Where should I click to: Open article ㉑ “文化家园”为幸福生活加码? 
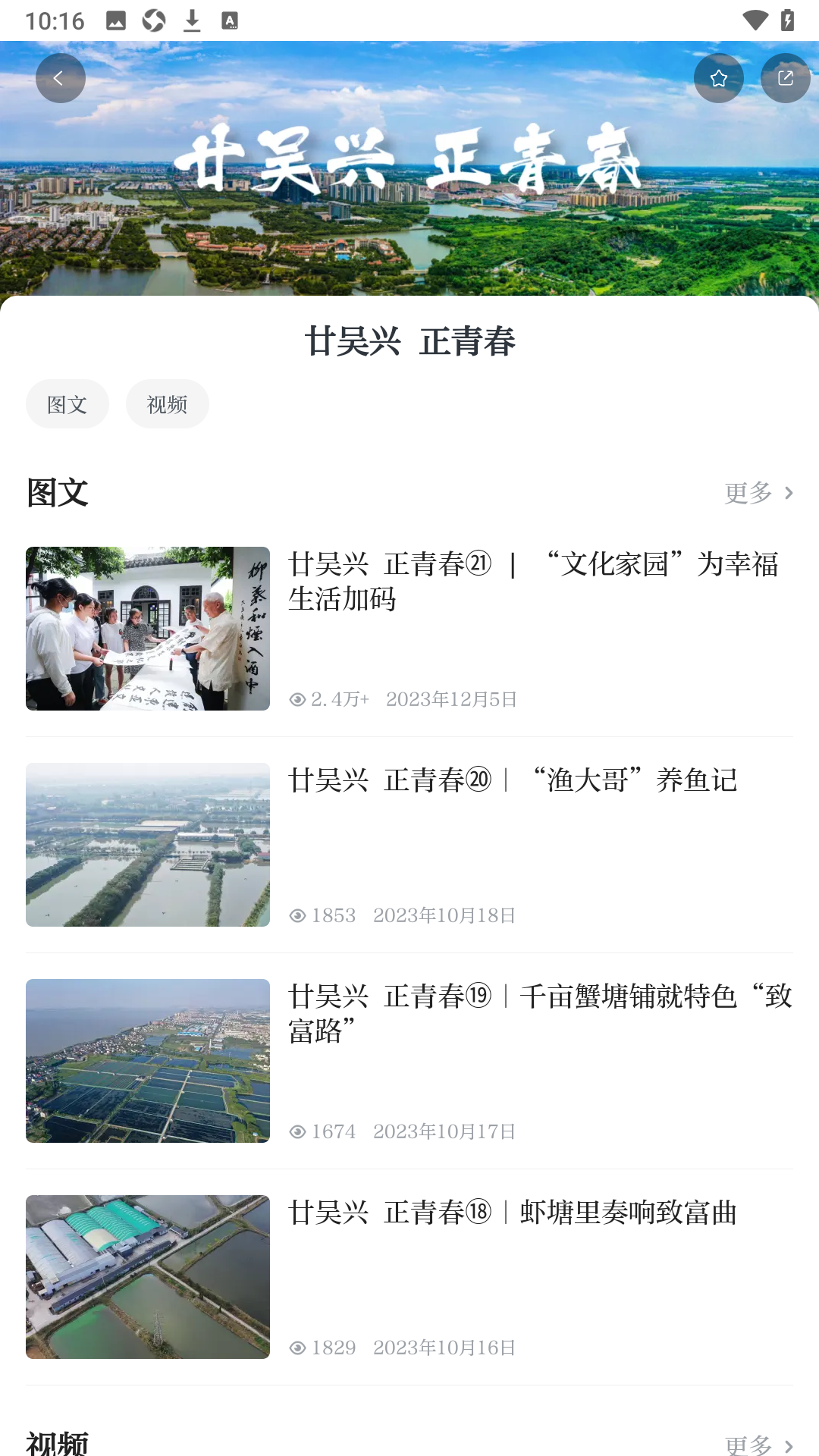click(x=532, y=581)
